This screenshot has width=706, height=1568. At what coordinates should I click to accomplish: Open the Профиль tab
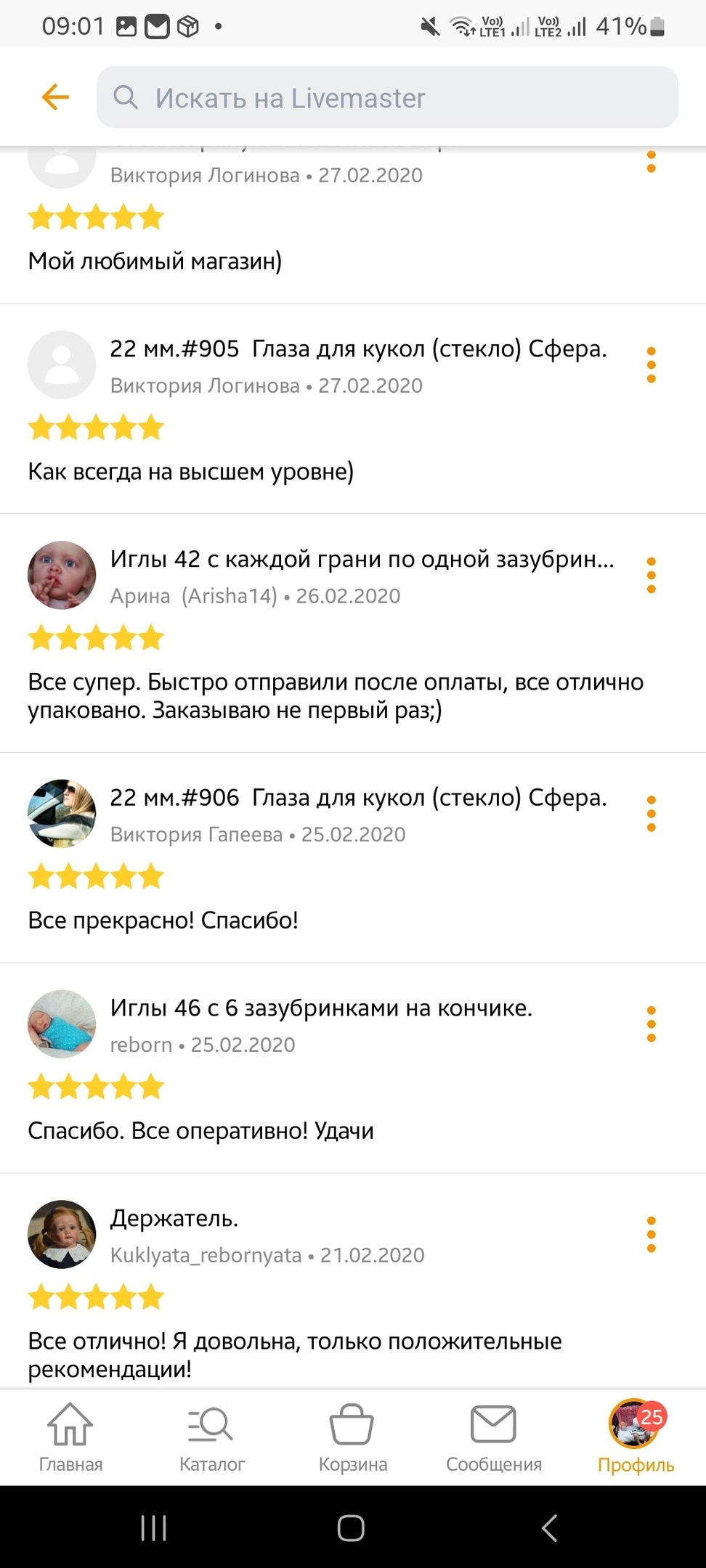pyautogui.click(x=636, y=1437)
